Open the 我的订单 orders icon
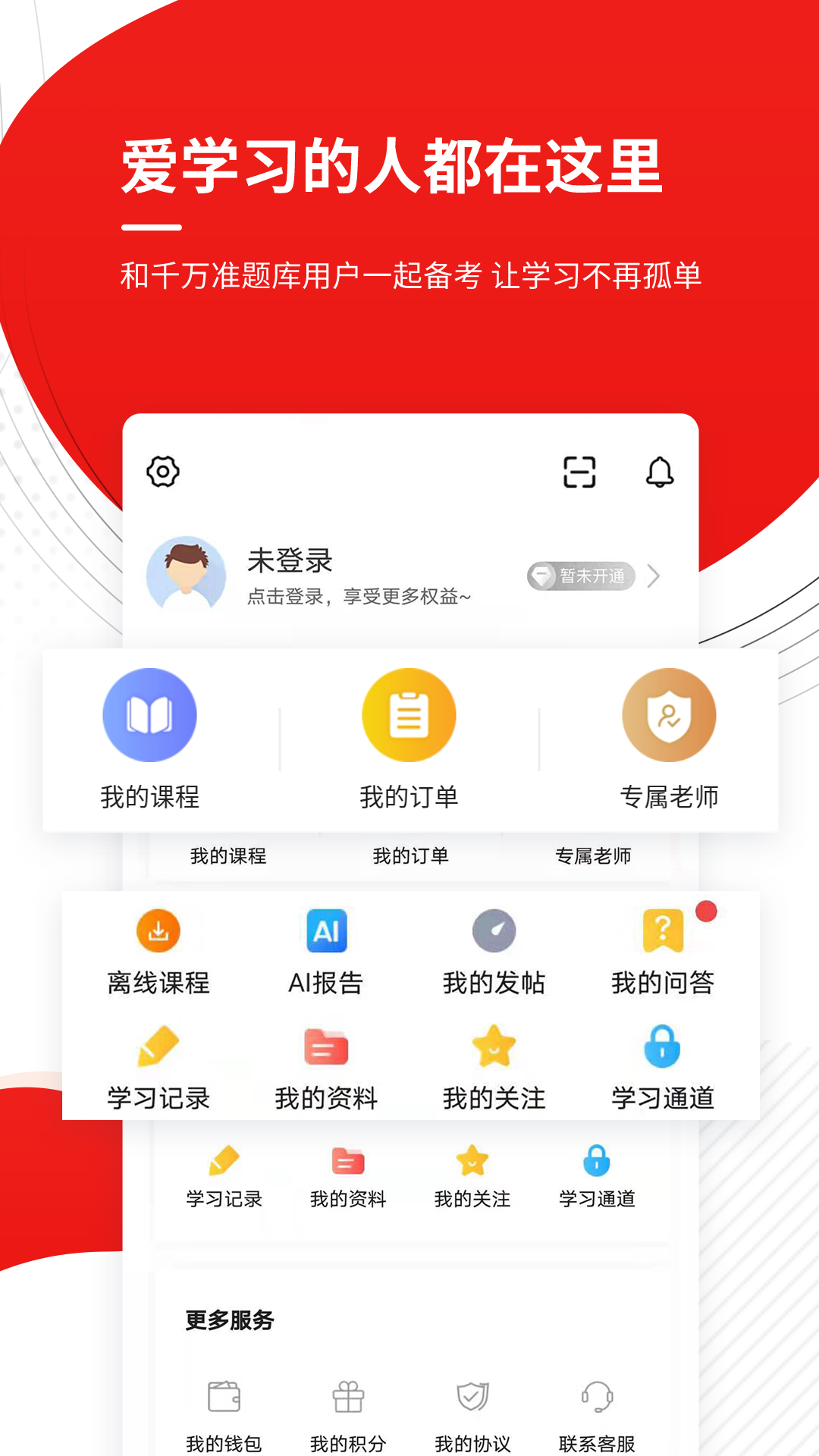The image size is (819, 1456). pyautogui.click(x=409, y=714)
